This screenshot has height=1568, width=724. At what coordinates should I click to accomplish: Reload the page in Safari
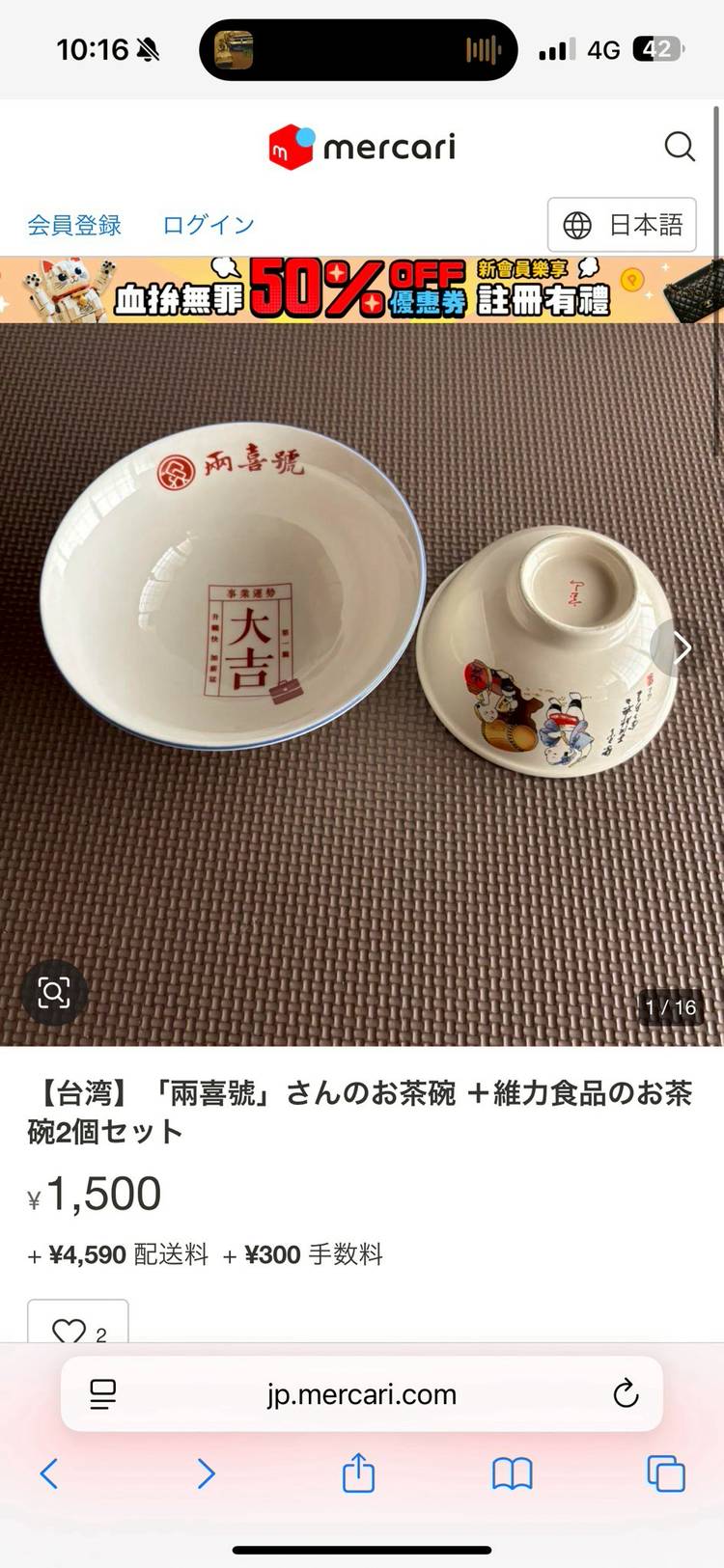tap(626, 1394)
